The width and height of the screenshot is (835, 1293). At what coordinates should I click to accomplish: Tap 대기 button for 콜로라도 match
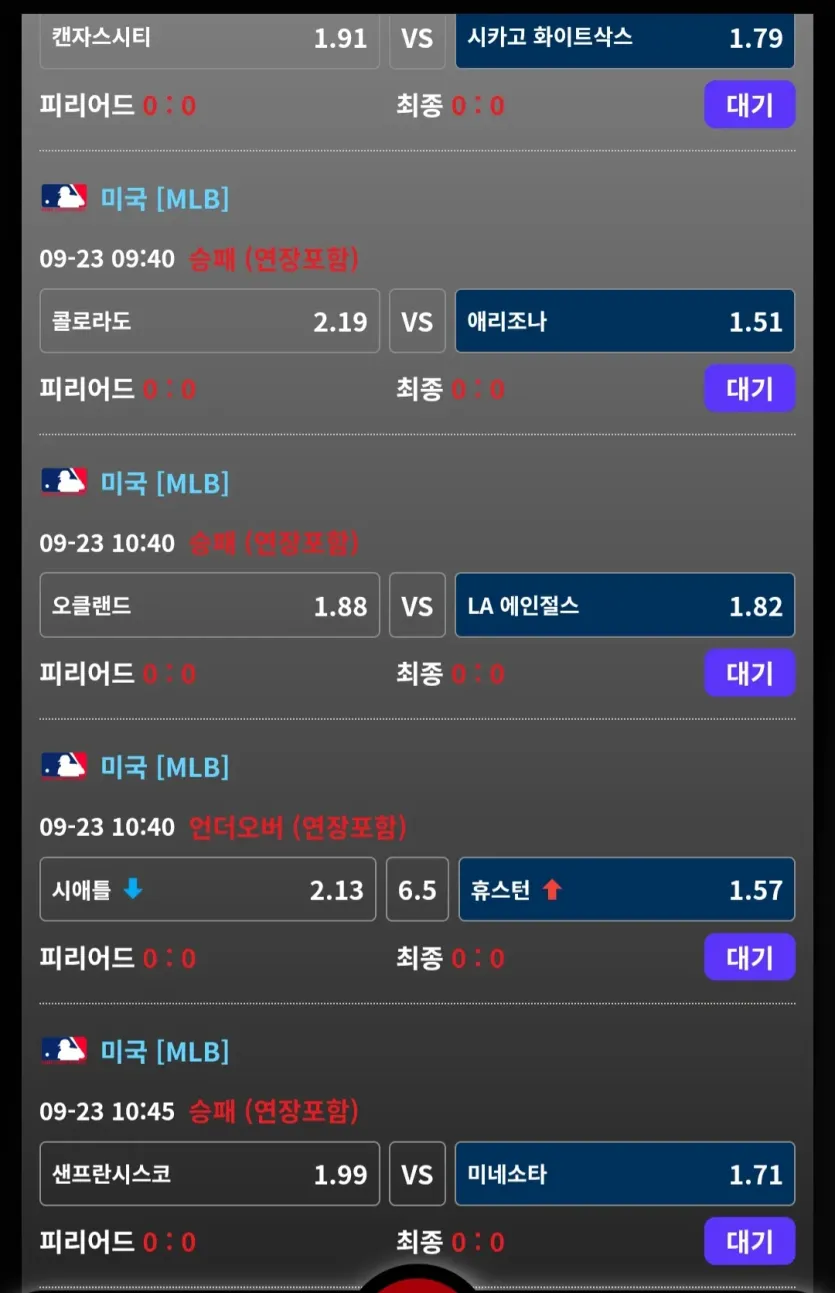750,388
